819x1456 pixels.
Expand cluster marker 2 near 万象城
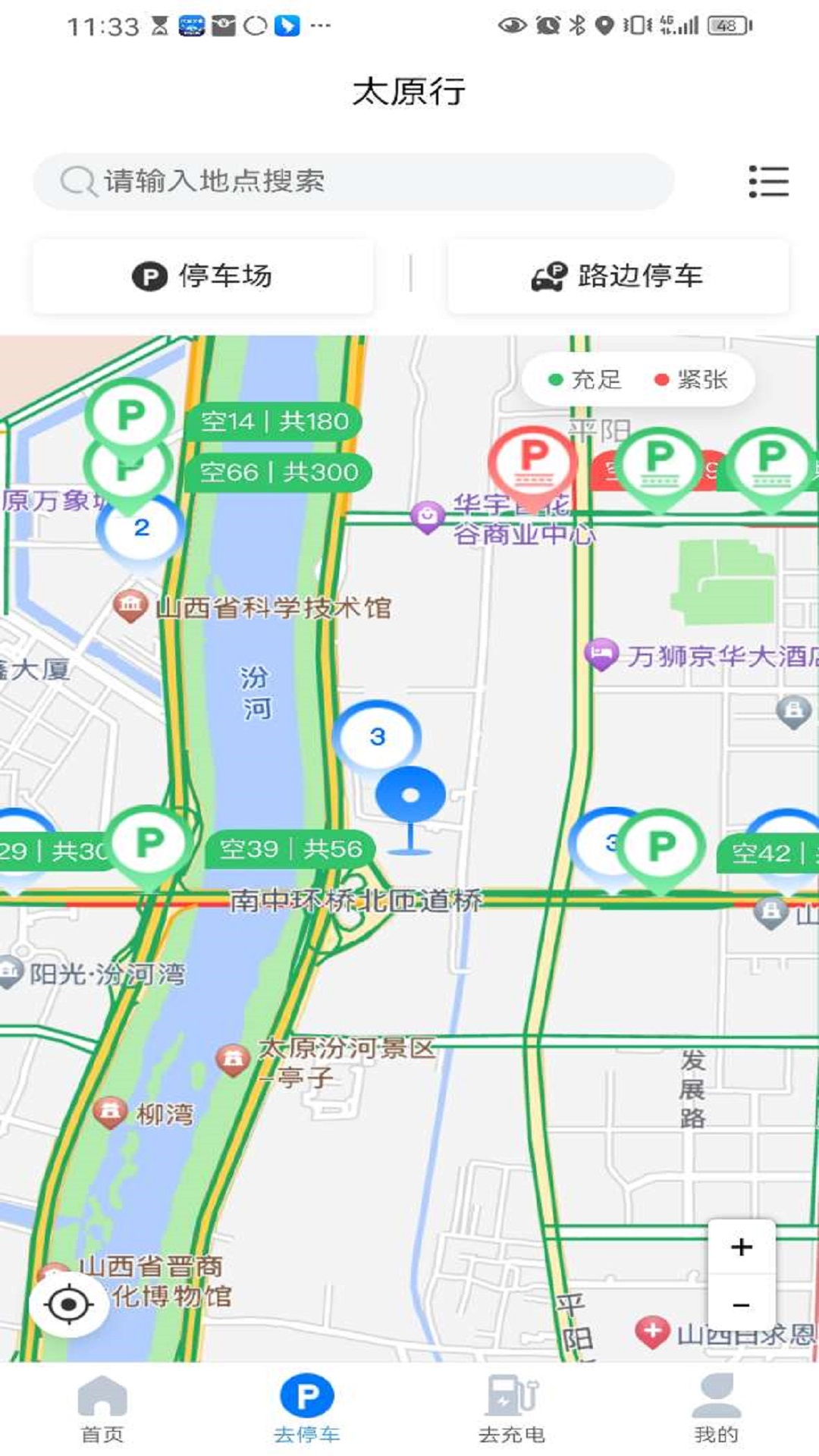(x=140, y=529)
